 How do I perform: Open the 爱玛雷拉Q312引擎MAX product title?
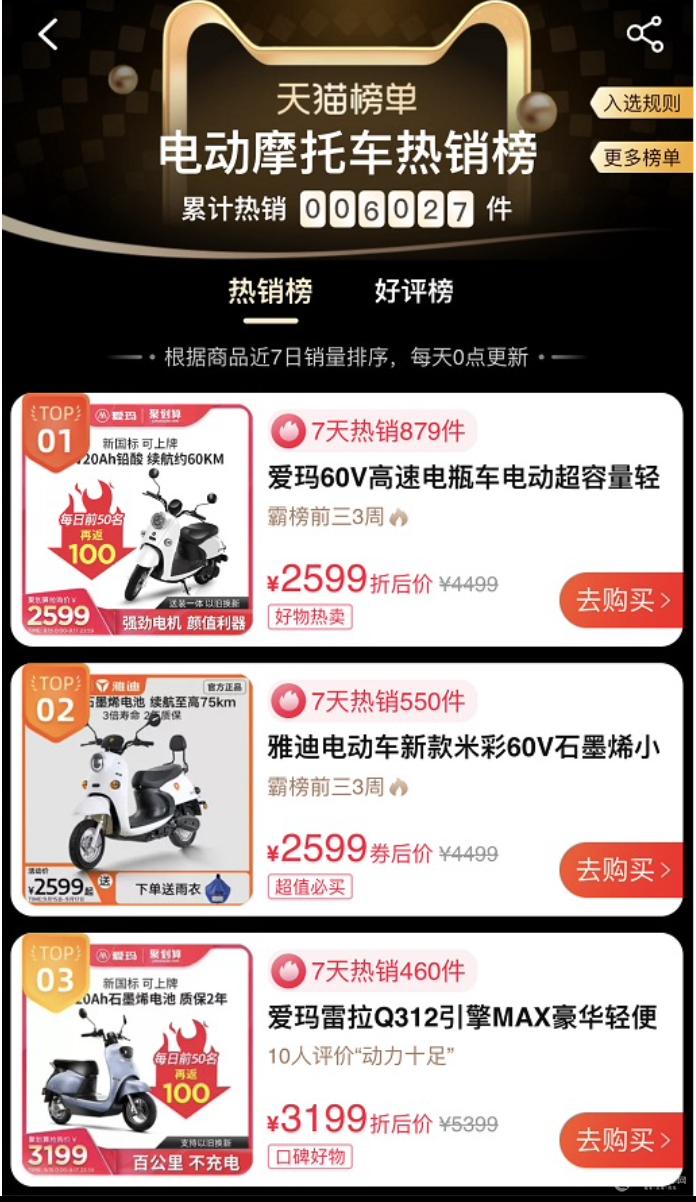tap(463, 1017)
